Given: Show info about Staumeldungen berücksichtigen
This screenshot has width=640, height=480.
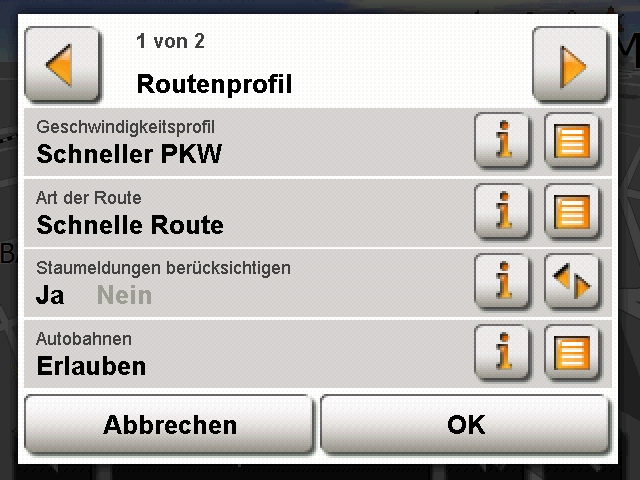Looking at the screenshot, I should coord(503,283).
